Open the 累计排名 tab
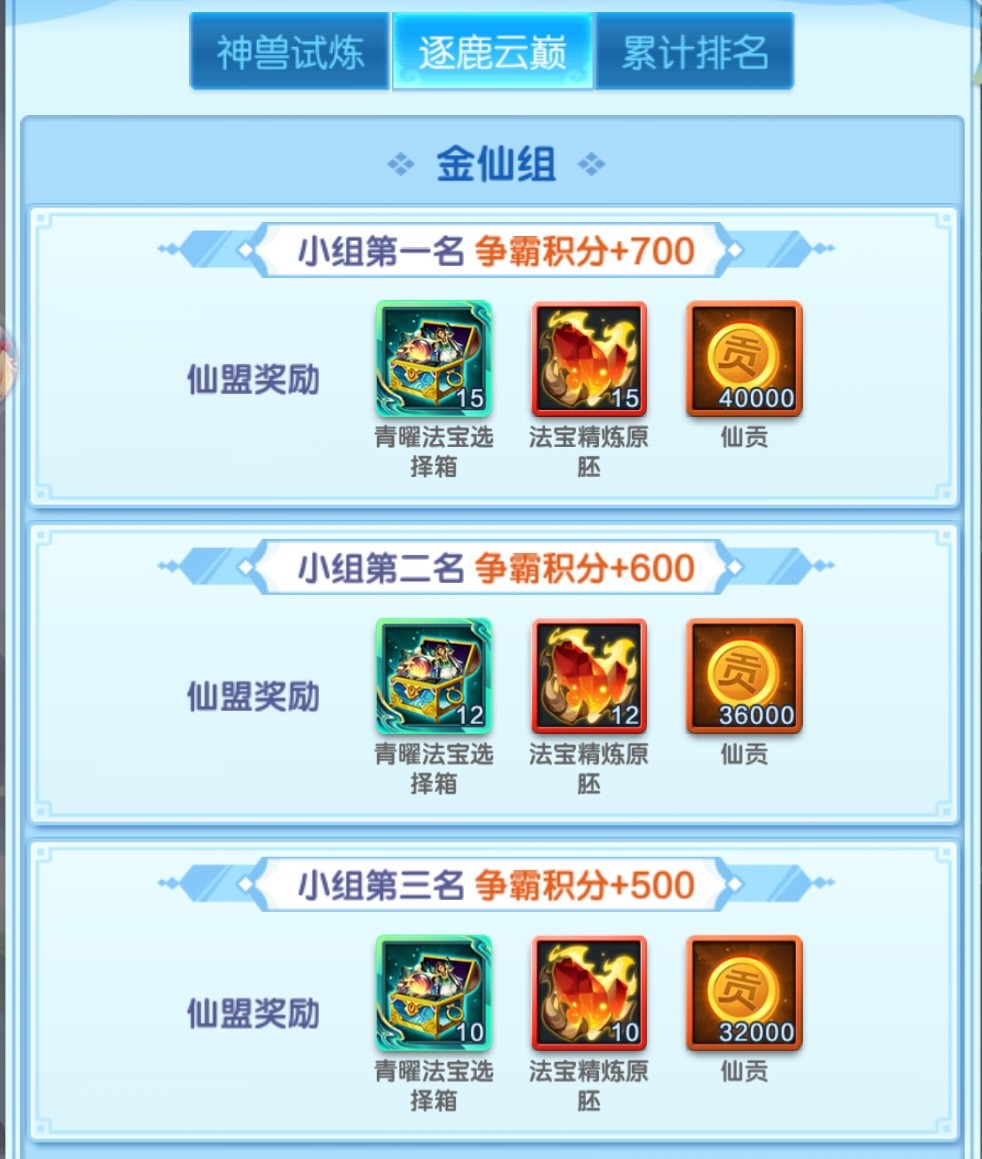 coord(694,51)
